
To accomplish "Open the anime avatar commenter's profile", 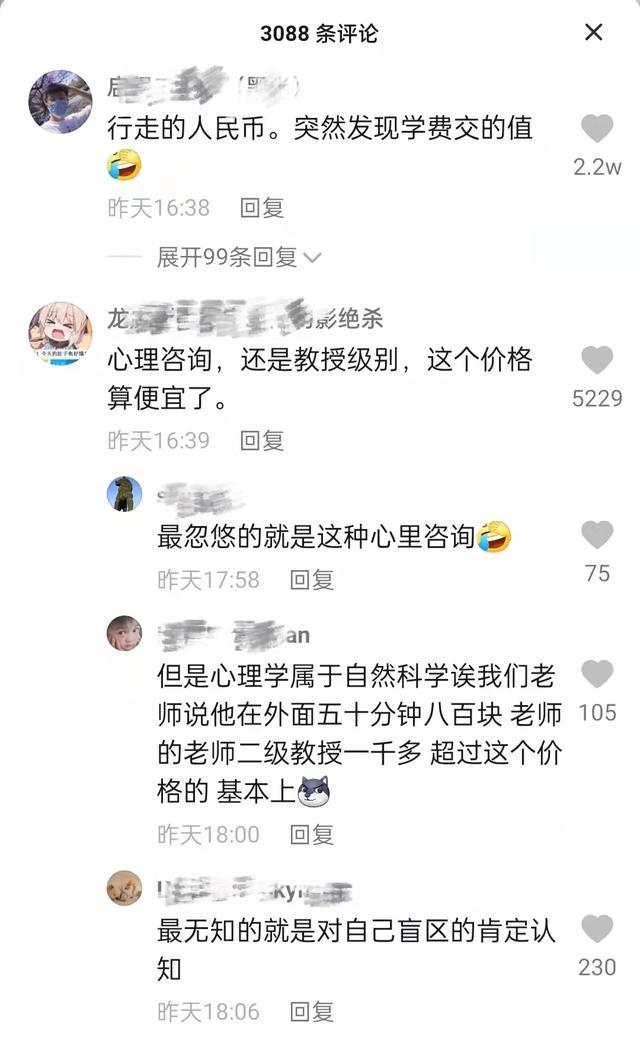I will click(x=60, y=334).
